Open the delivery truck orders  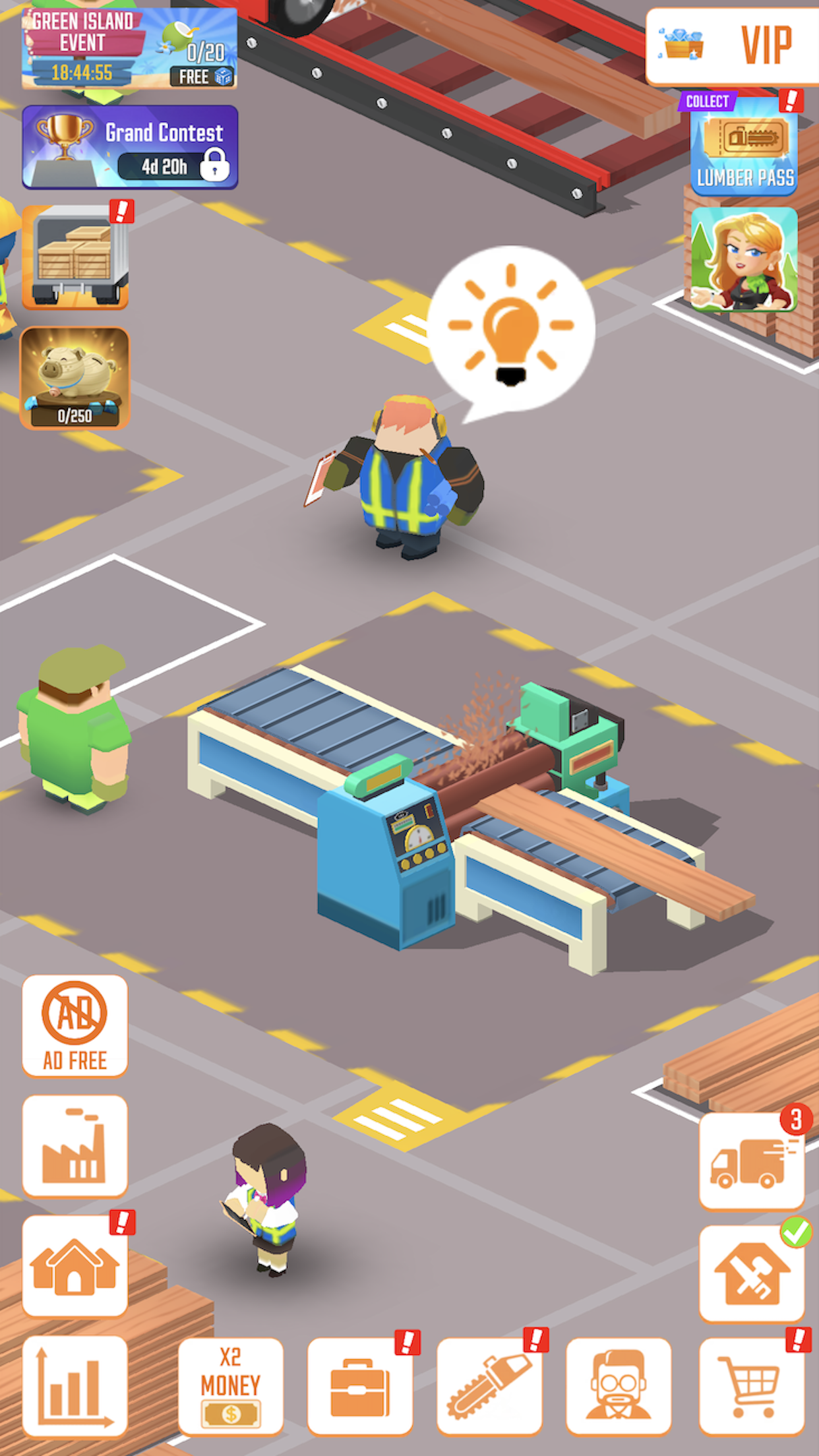[752, 1162]
